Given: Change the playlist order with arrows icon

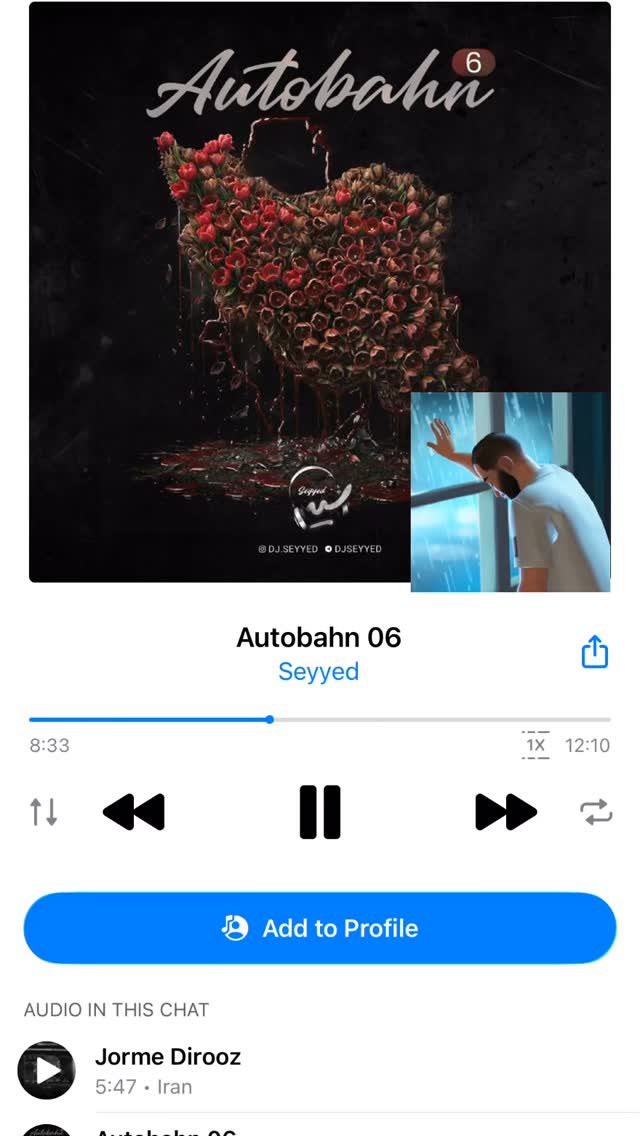Looking at the screenshot, I should click(43, 812).
